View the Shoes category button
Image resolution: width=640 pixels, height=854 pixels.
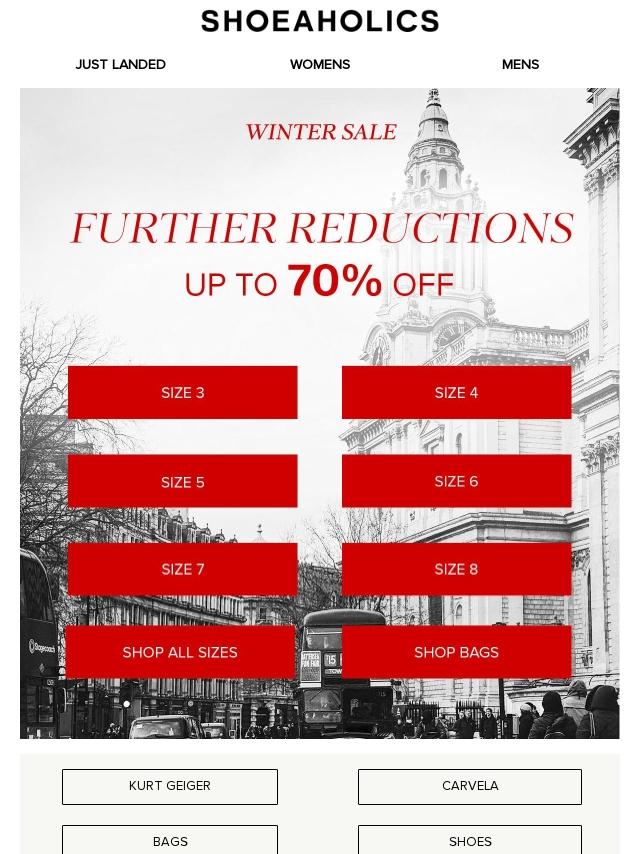pos(470,840)
